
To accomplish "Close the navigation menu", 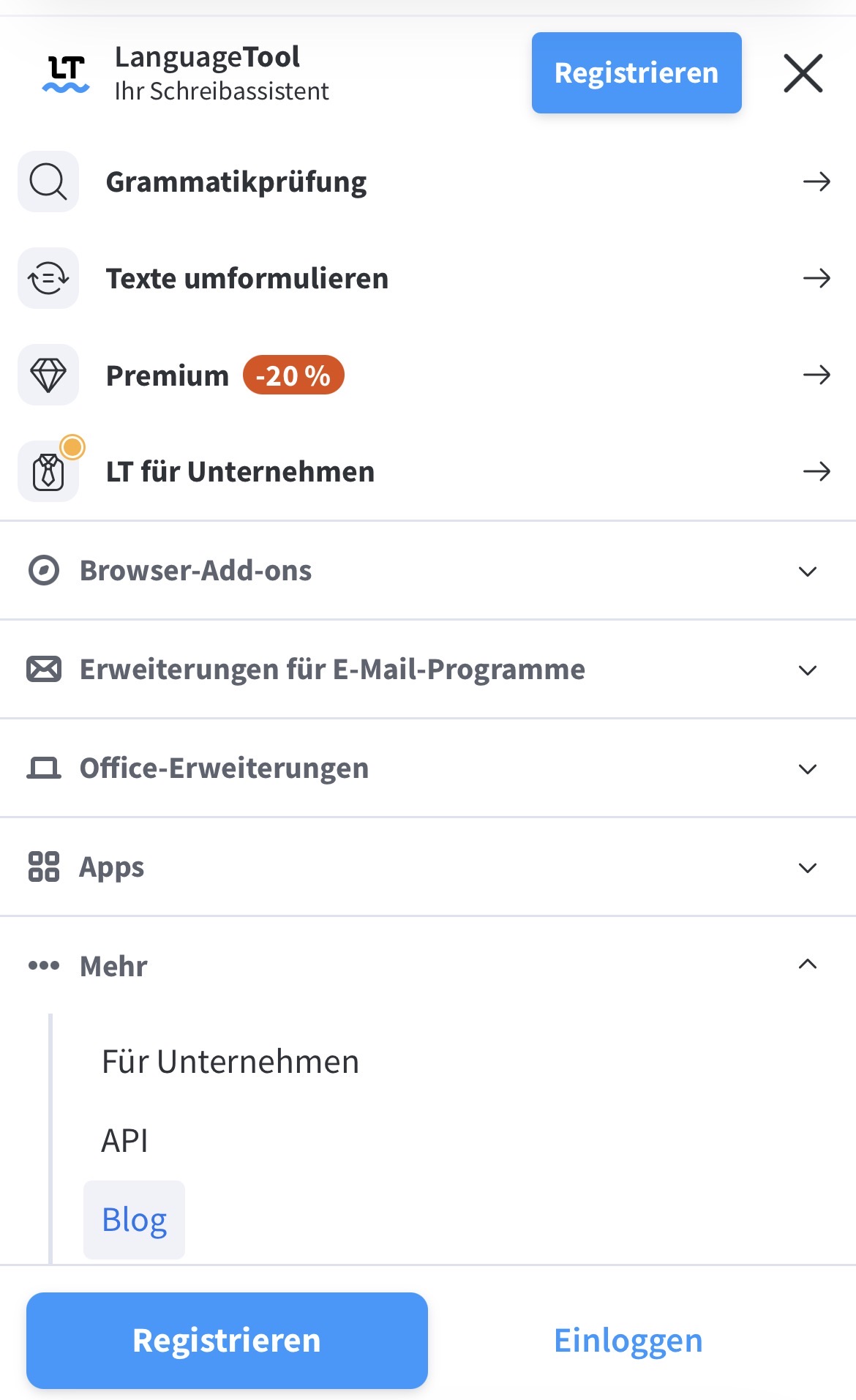I will (803, 73).
